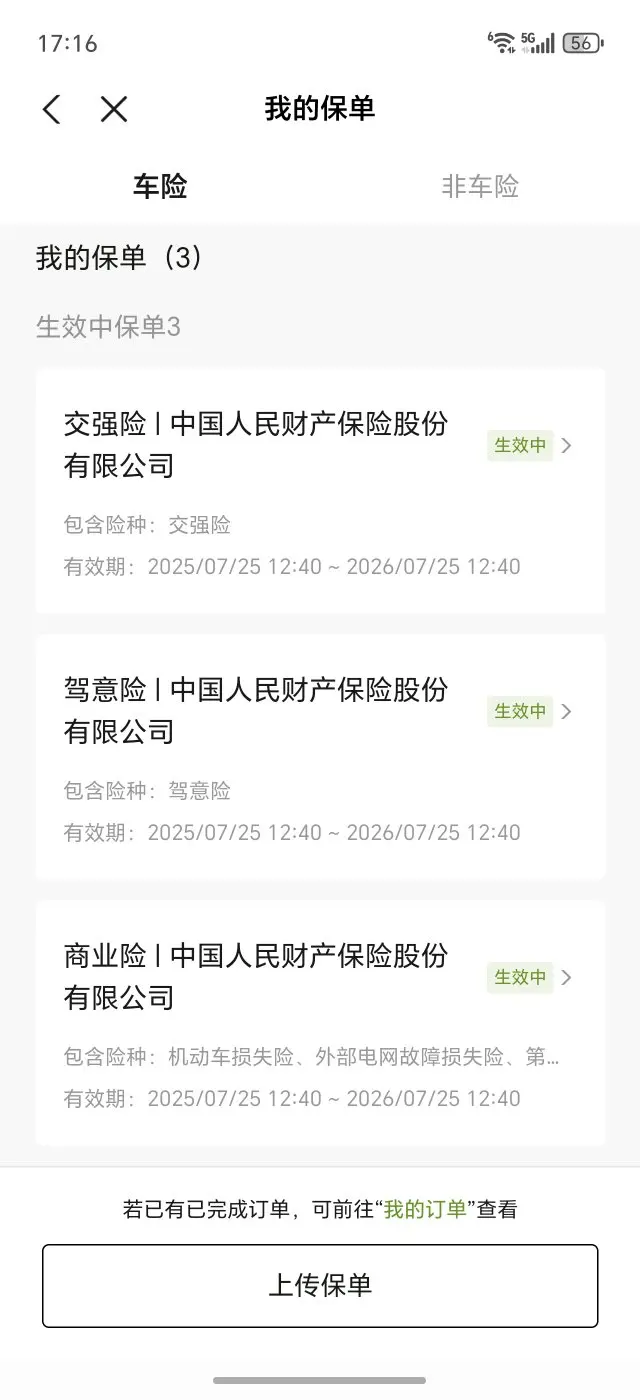
Task: Switch to the 非车险 tab
Action: coord(480,186)
